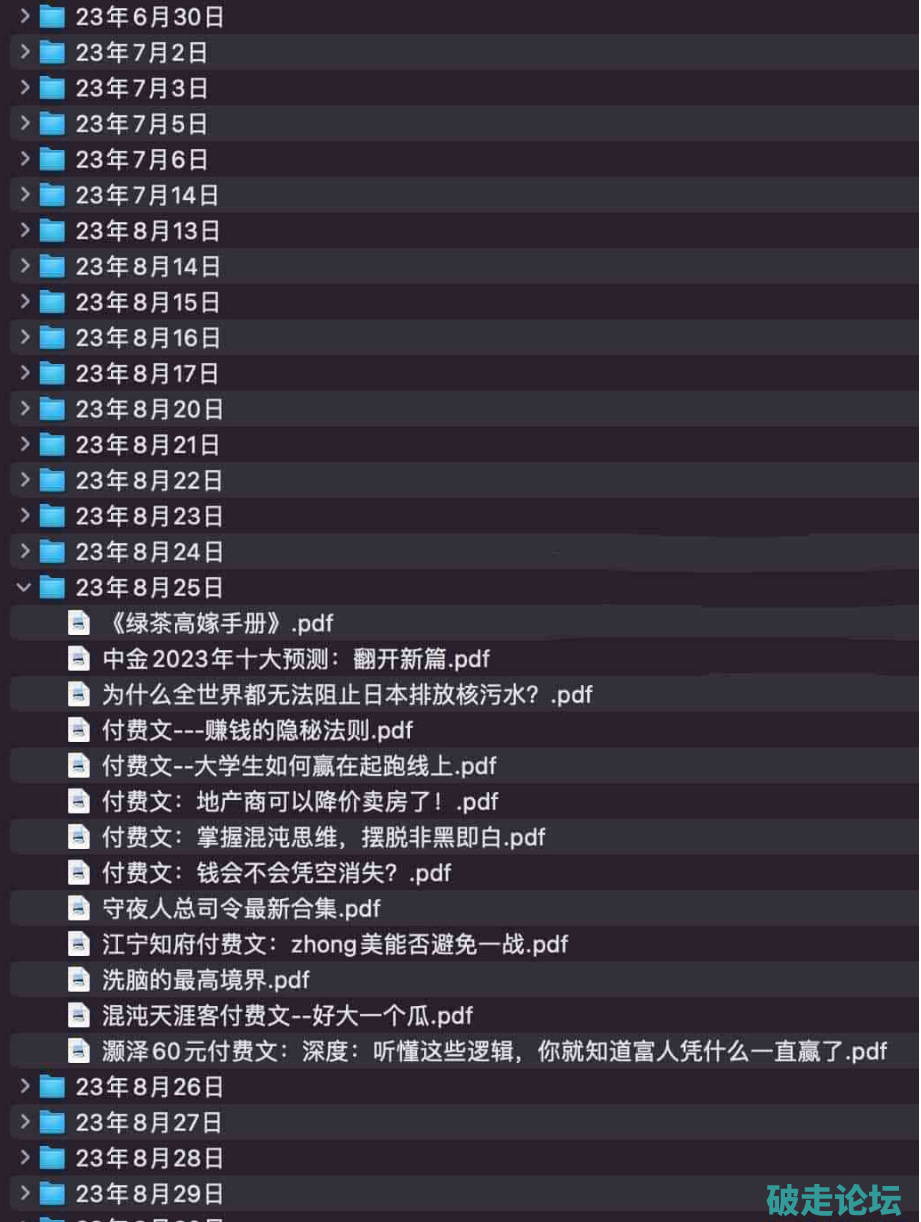921x1222 pixels.
Task: Open 灏泽60元付费文 PDF
Action: point(494,1051)
